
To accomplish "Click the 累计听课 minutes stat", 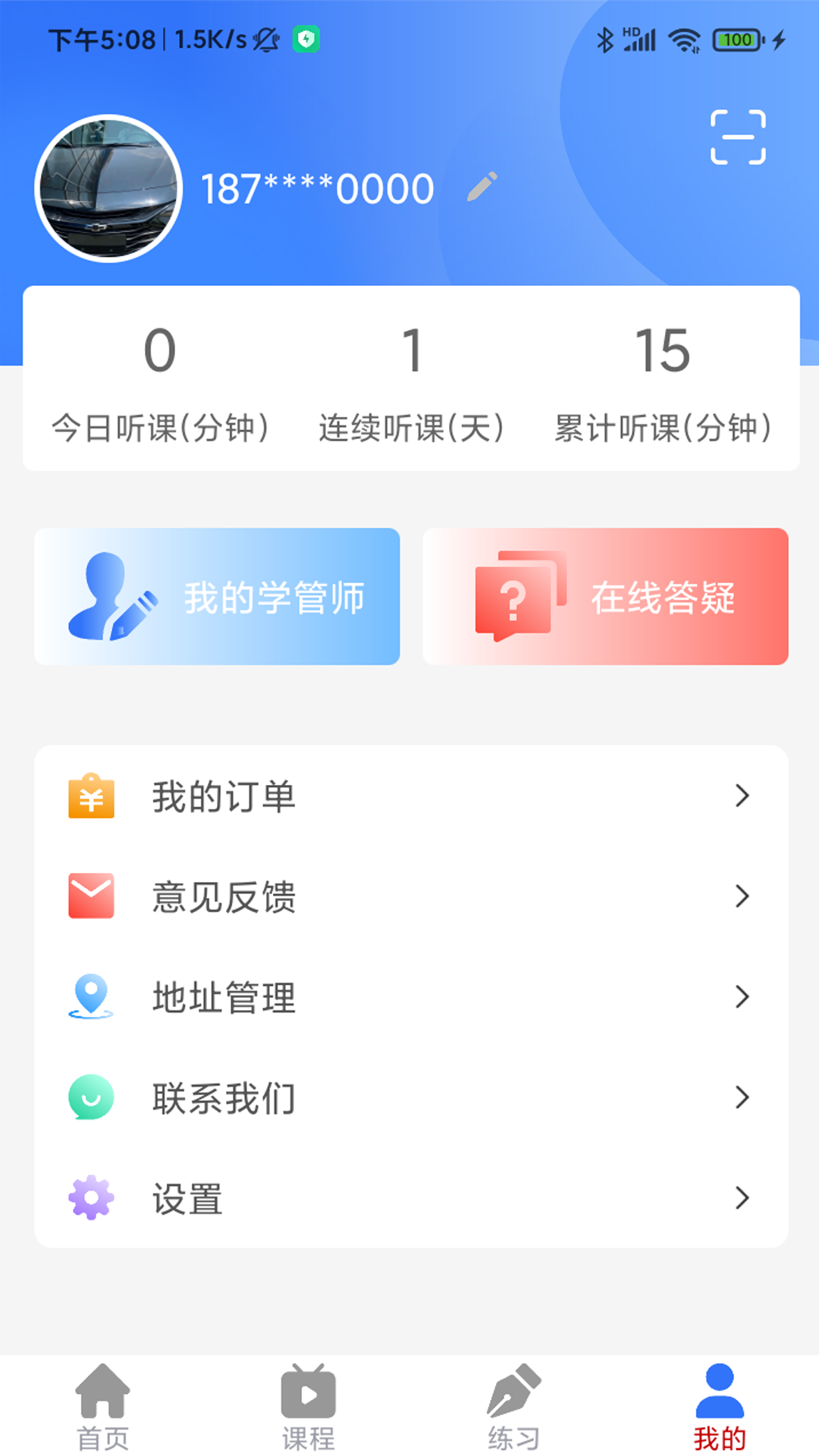I will [664, 387].
